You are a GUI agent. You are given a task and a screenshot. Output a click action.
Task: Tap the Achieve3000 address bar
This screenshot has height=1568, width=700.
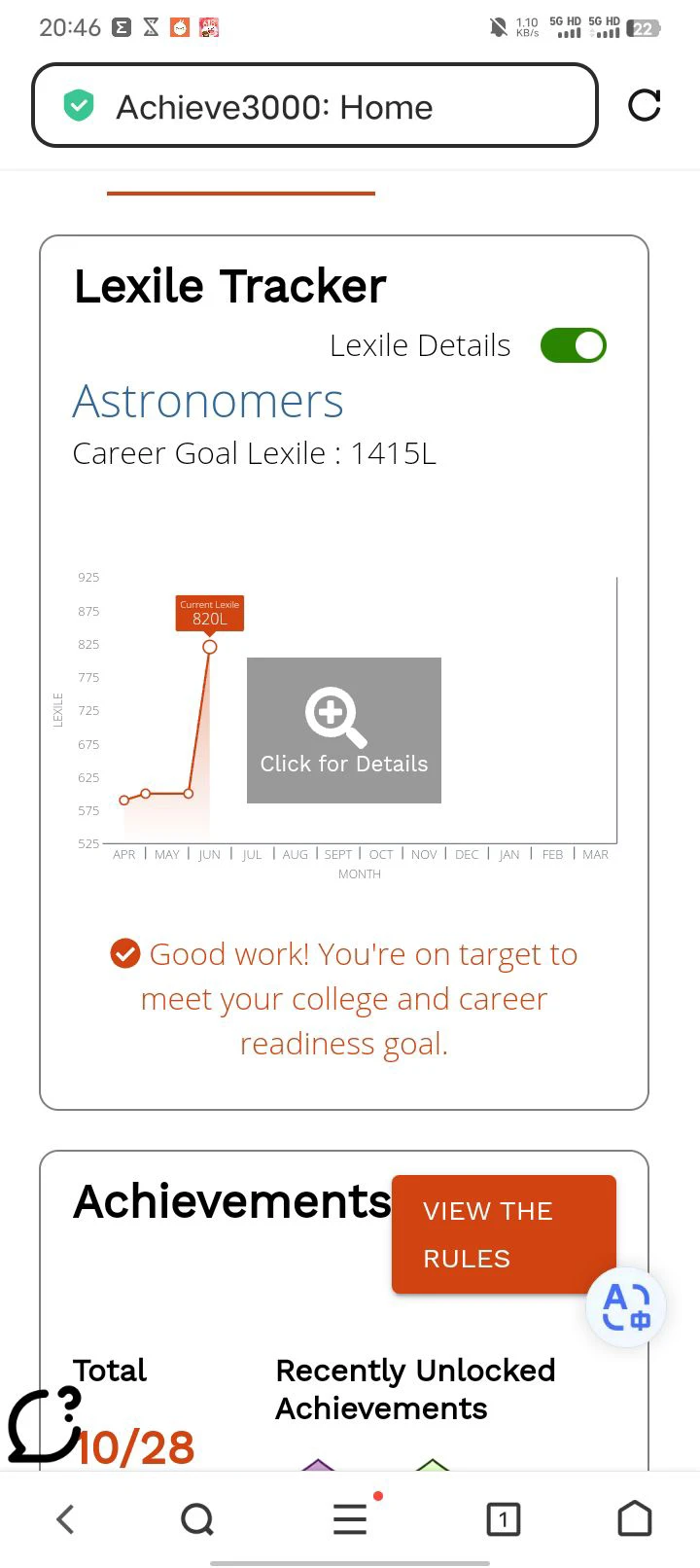315,105
